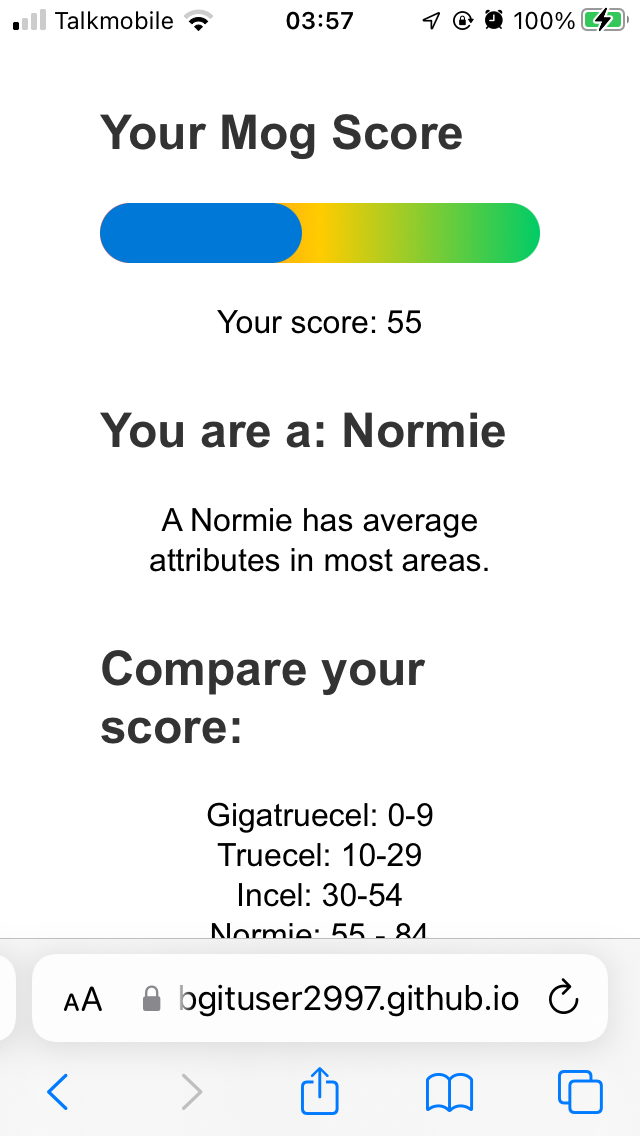
Task: Show all open tabs
Action: pyautogui.click(x=579, y=1092)
